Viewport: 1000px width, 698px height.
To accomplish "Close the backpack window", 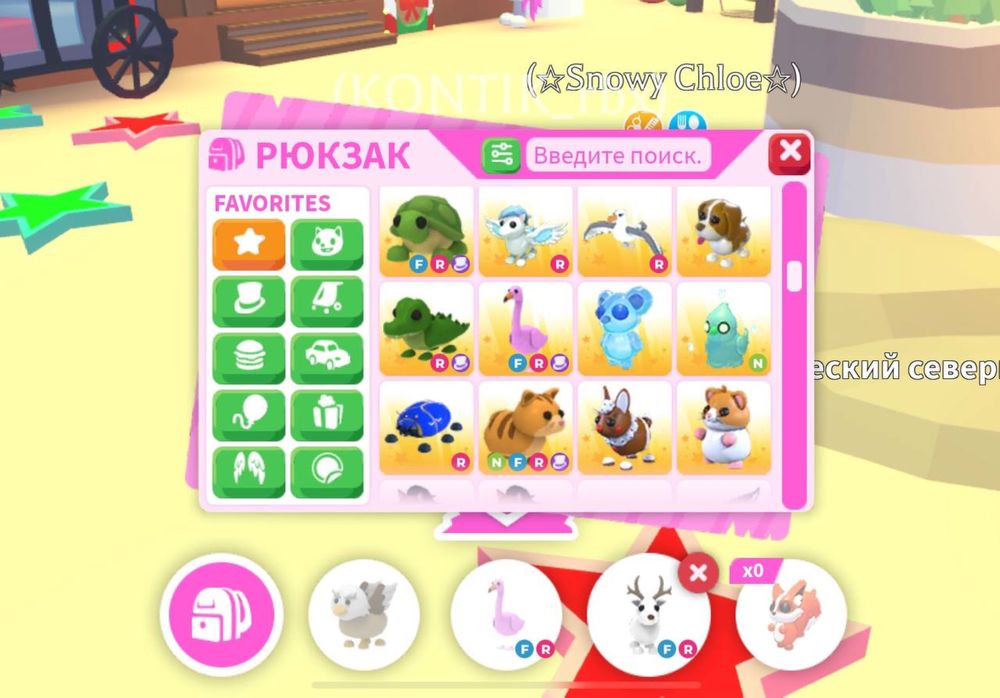I will coord(790,152).
